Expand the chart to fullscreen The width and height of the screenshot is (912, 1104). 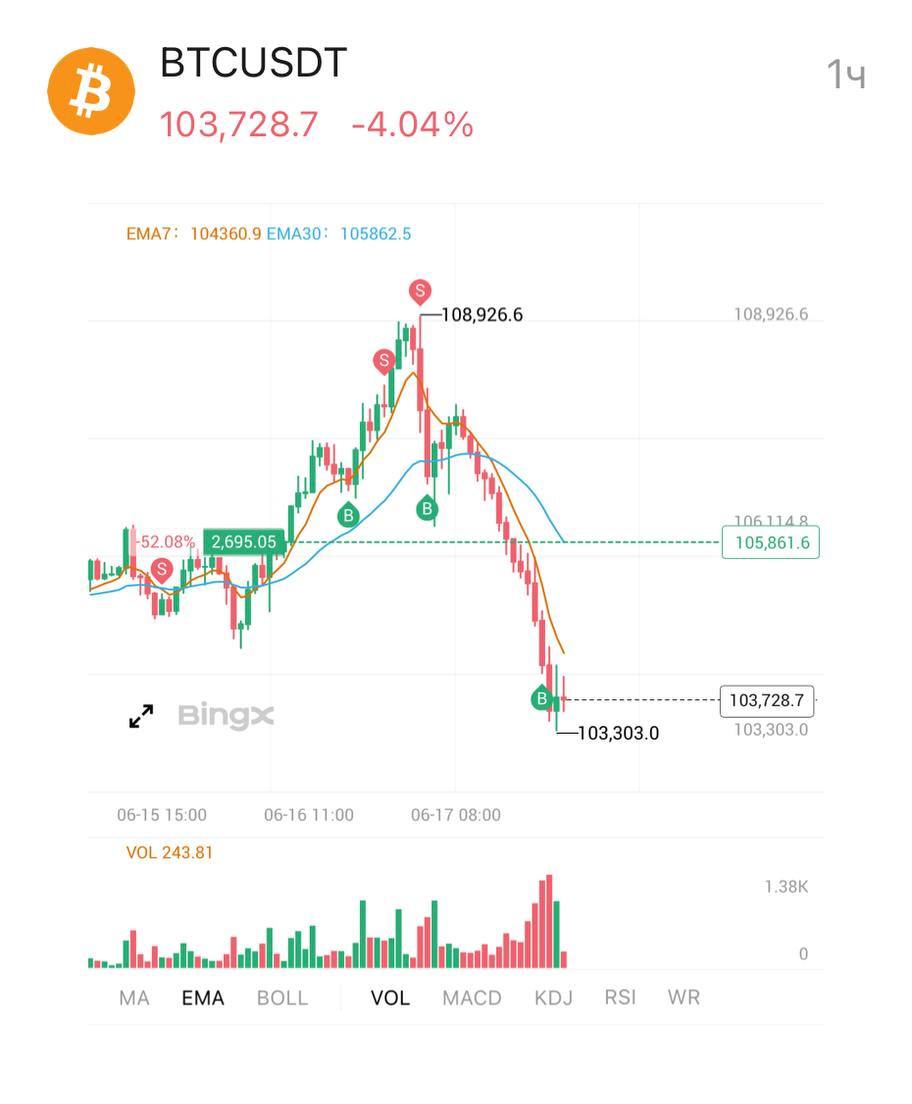(x=141, y=716)
